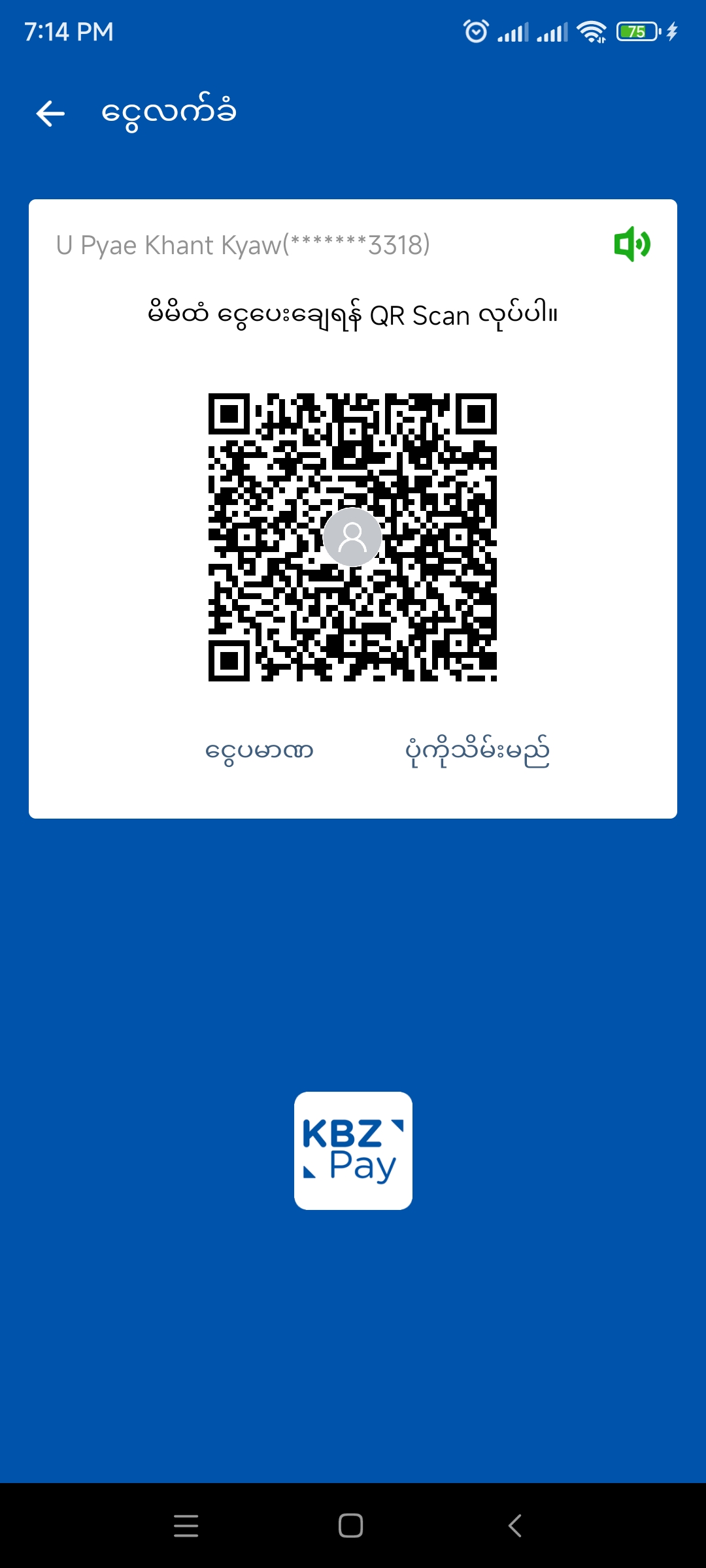Viewport: 706px width, 1568px height.
Task: Tap the system back button
Action: pyautogui.click(x=515, y=1526)
